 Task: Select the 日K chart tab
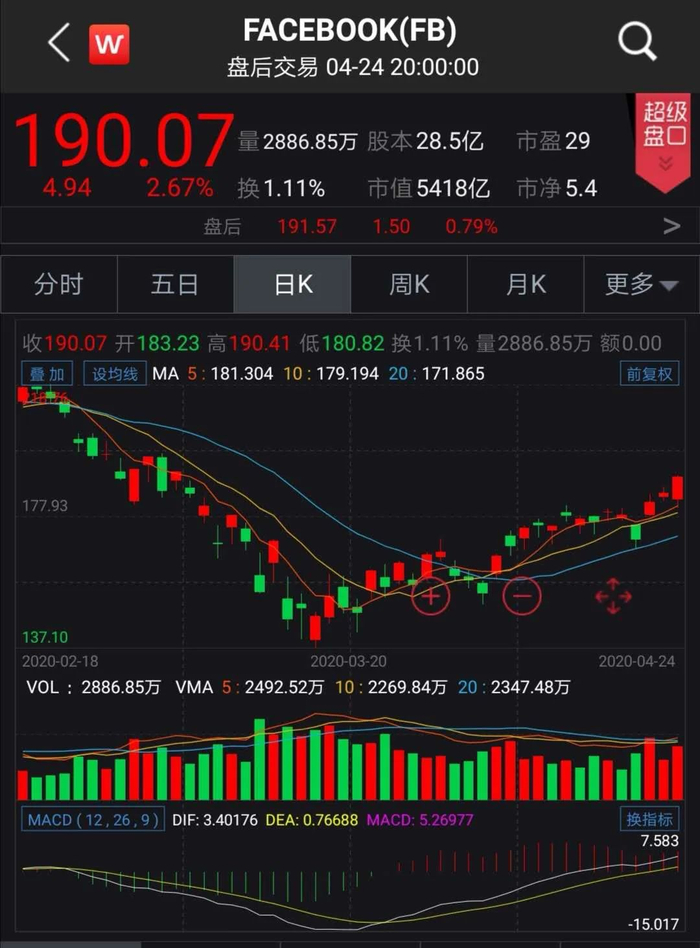293,285
